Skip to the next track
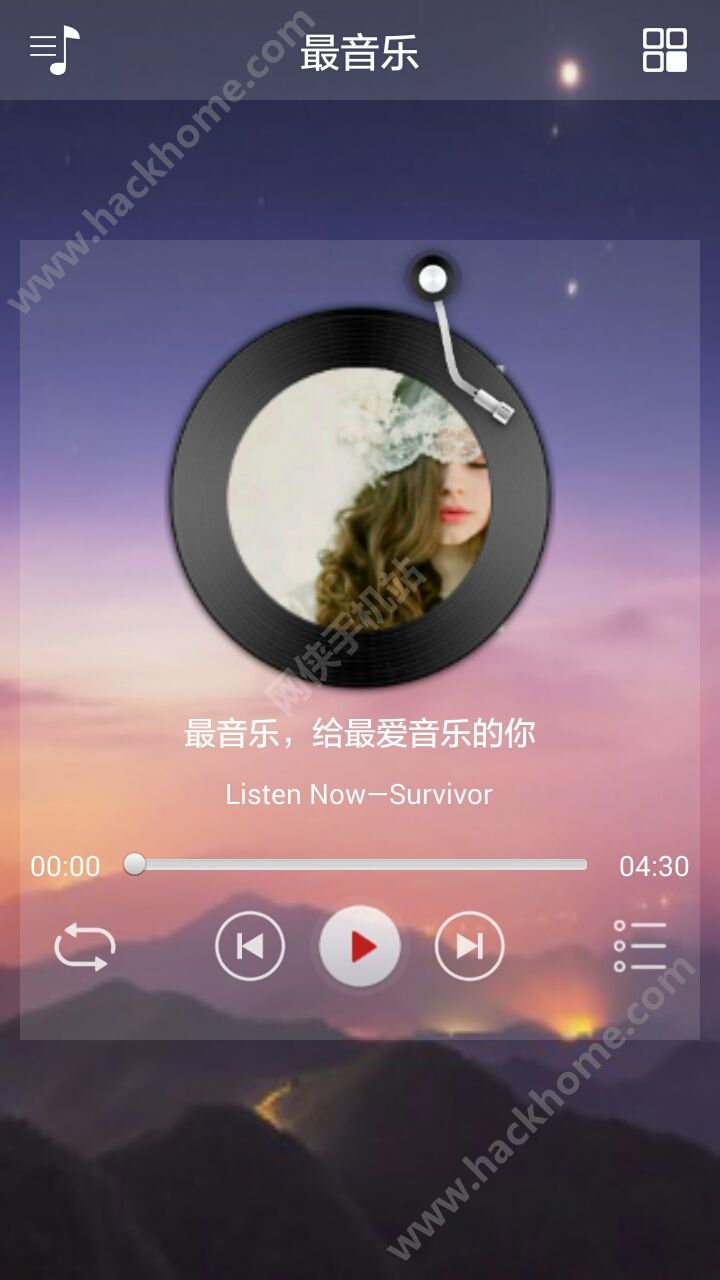 pos(470,946)
